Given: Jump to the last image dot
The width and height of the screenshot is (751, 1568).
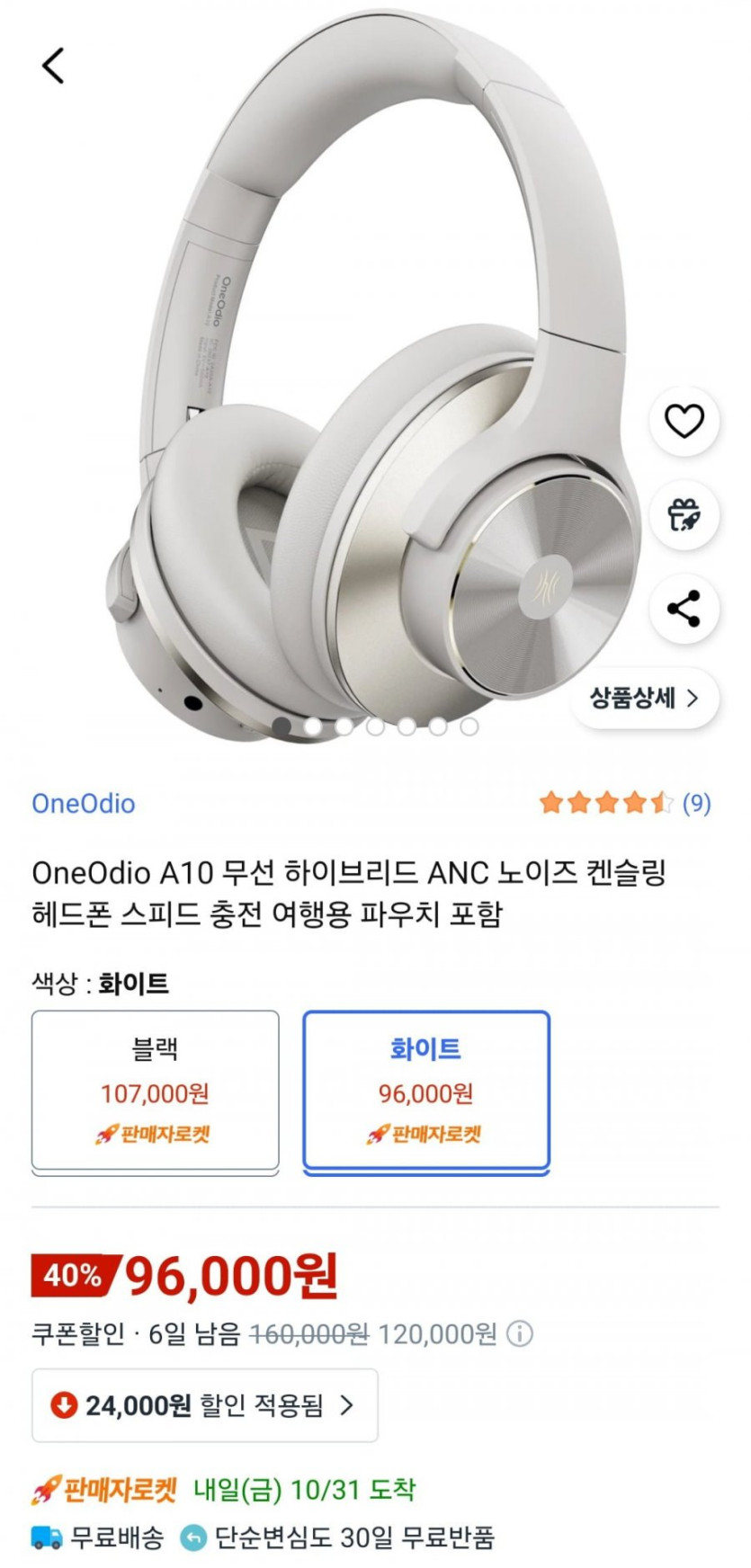Looking at the screenshot, I should coord(469,726).
